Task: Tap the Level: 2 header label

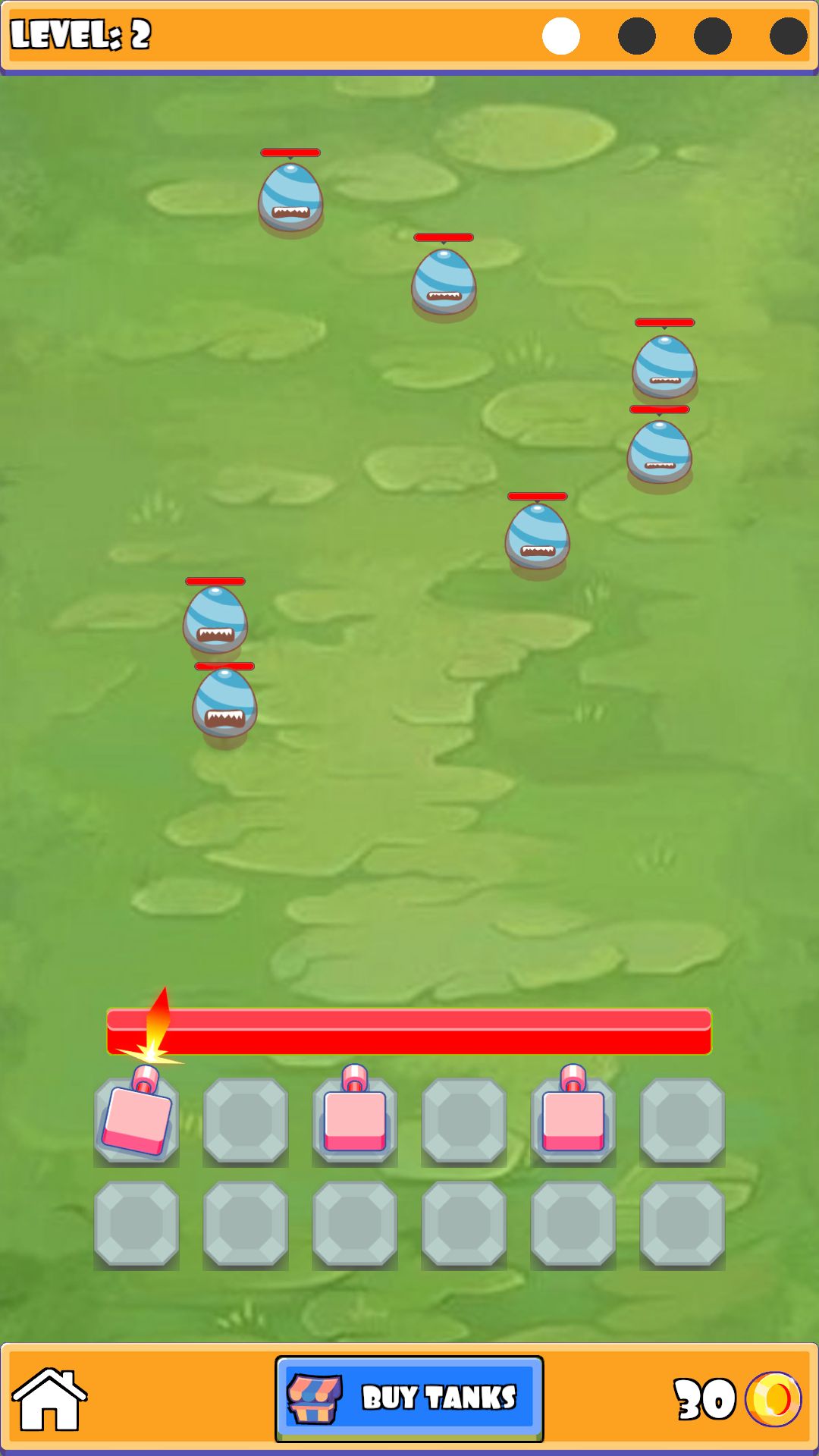Action: pos(80,33)
